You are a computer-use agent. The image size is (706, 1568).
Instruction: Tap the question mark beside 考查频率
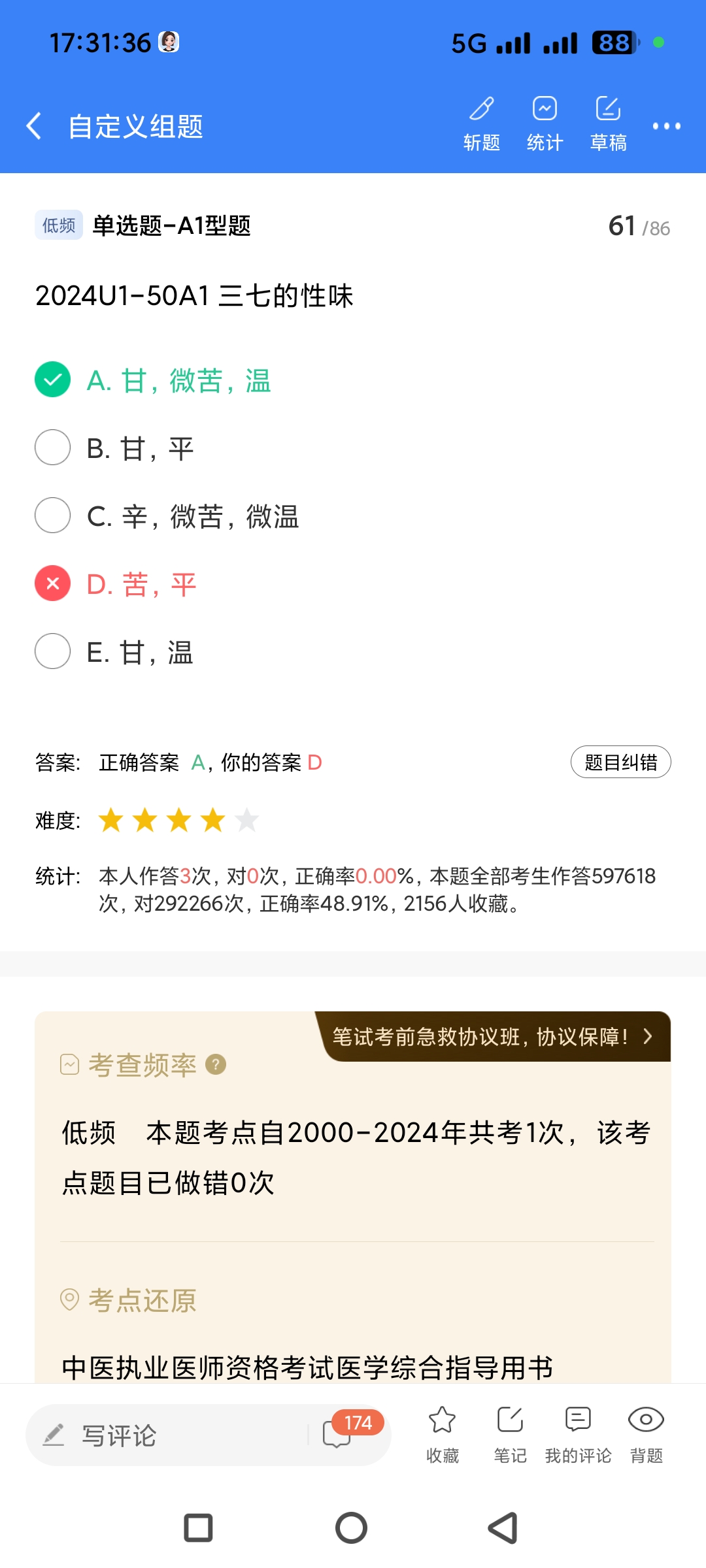(x=216, y=1065)
